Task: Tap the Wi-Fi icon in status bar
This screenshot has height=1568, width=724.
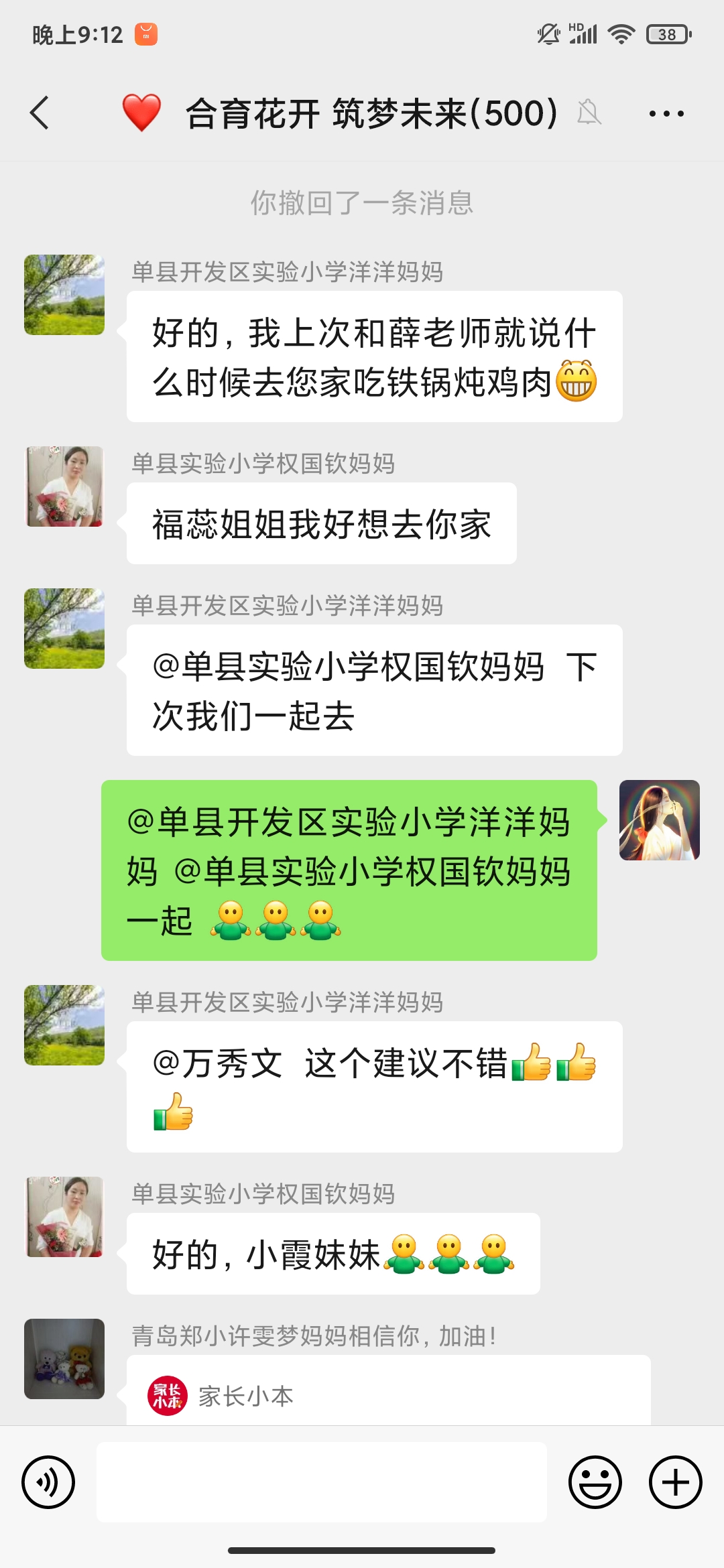Action: coord(620,34)
